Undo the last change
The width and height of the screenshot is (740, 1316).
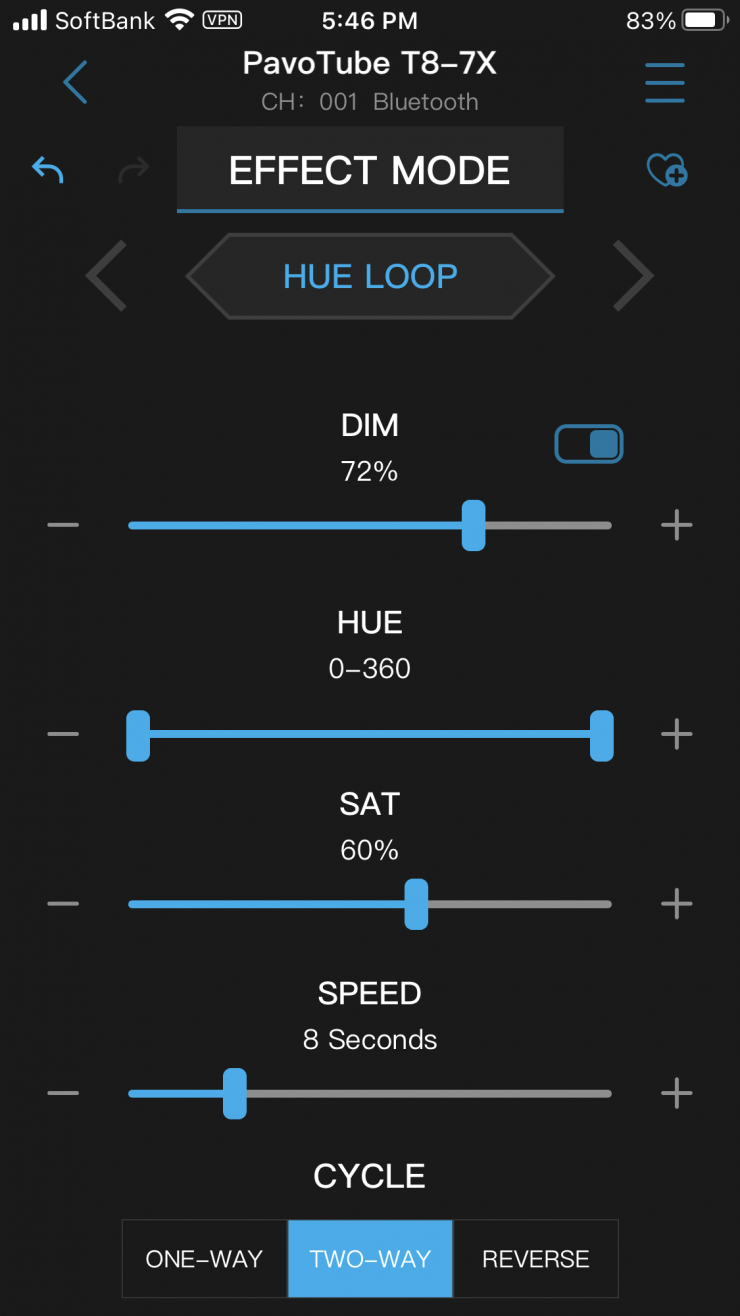pyautogui.click(x=48, y=170)
